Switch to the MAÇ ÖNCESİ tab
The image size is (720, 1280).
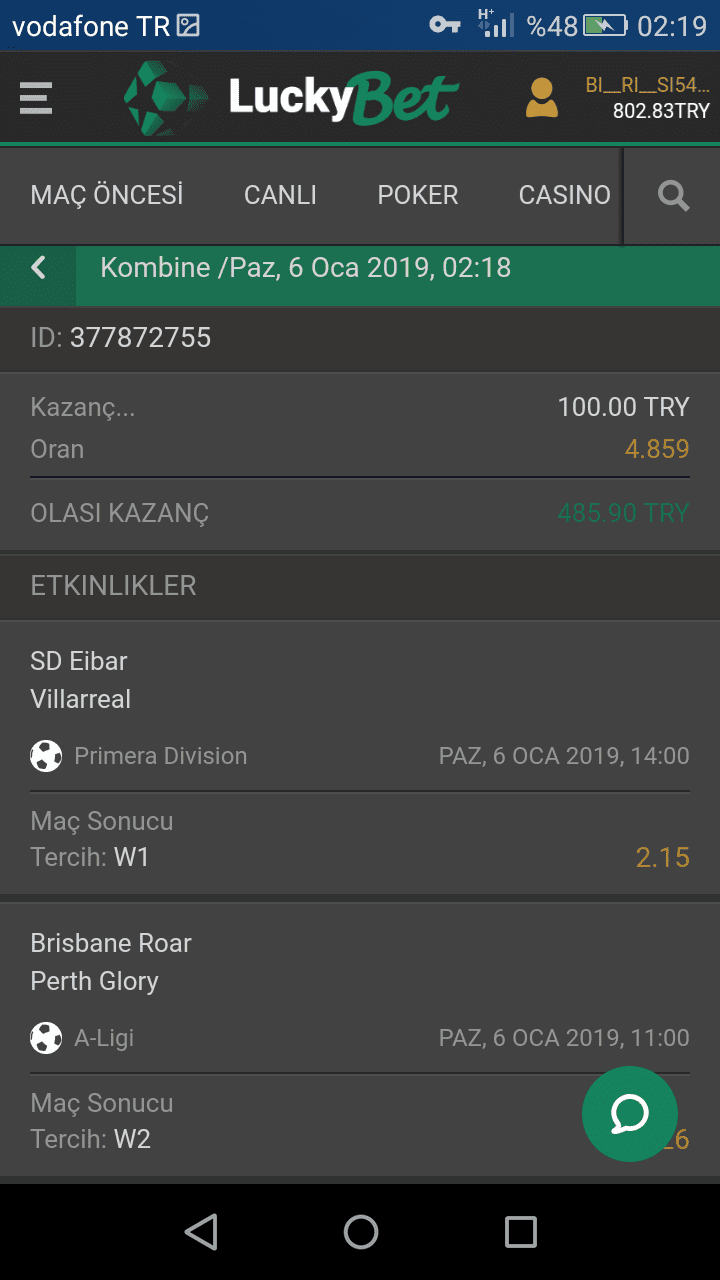tap(107, 195)
